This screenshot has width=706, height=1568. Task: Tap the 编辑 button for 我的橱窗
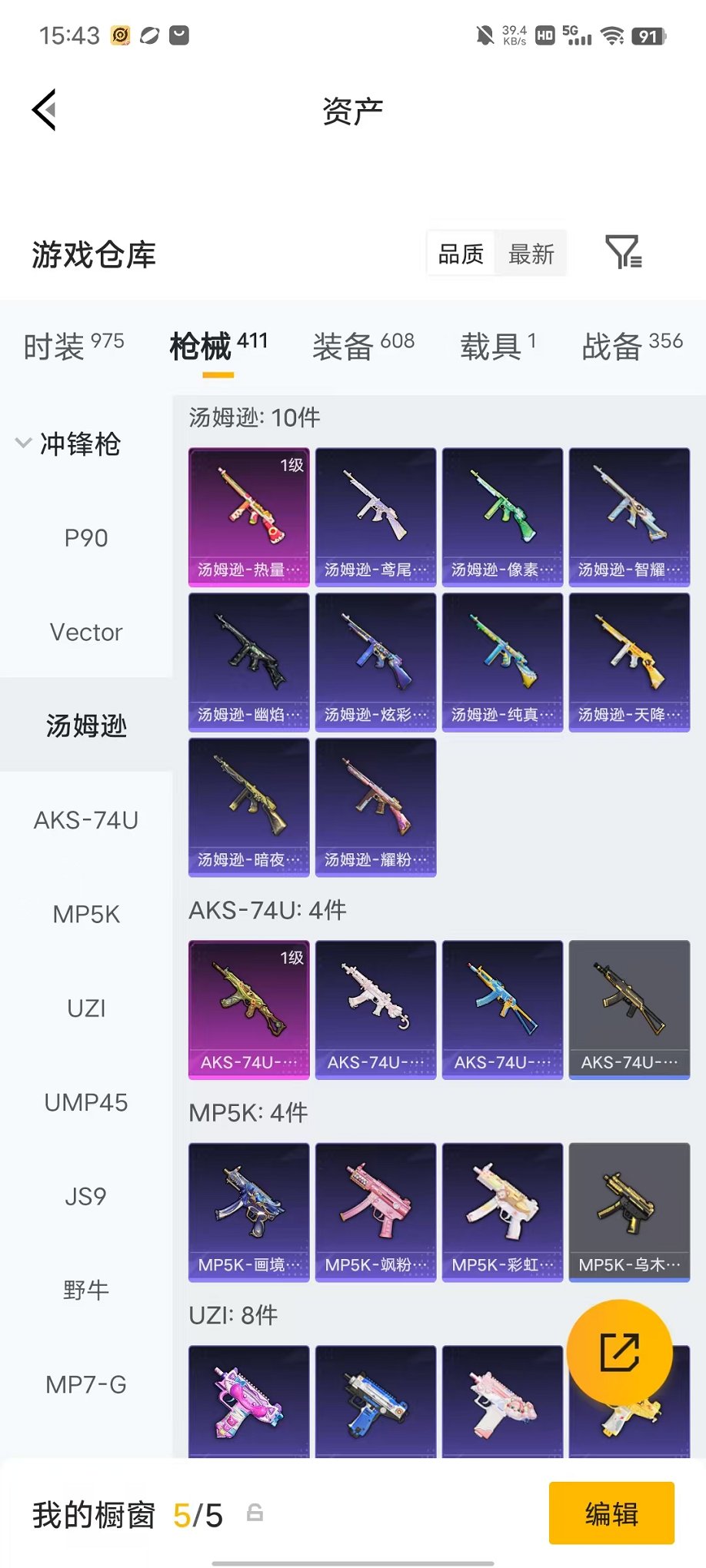pos(611,1513)
